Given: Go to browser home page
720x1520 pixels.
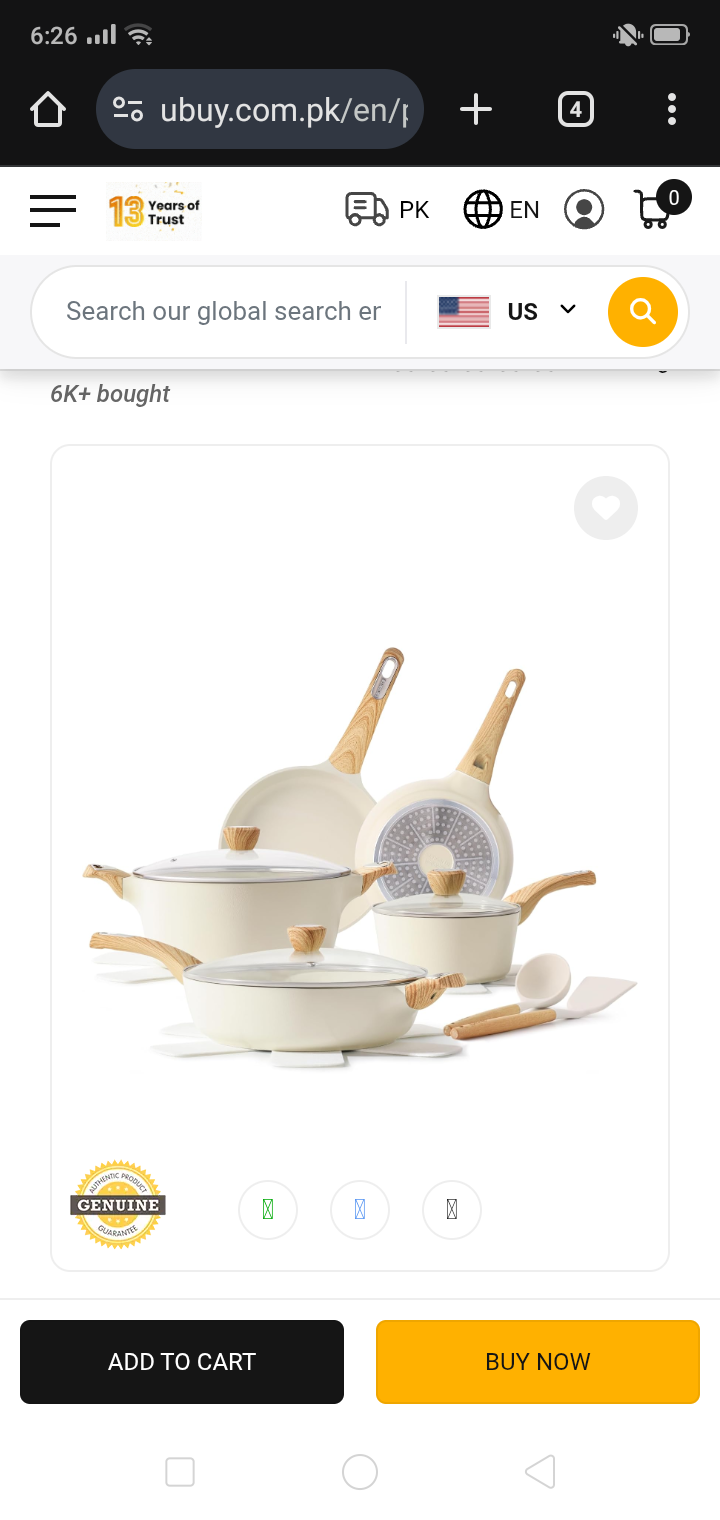Looking at the screenshot, I should click(48, 109).
